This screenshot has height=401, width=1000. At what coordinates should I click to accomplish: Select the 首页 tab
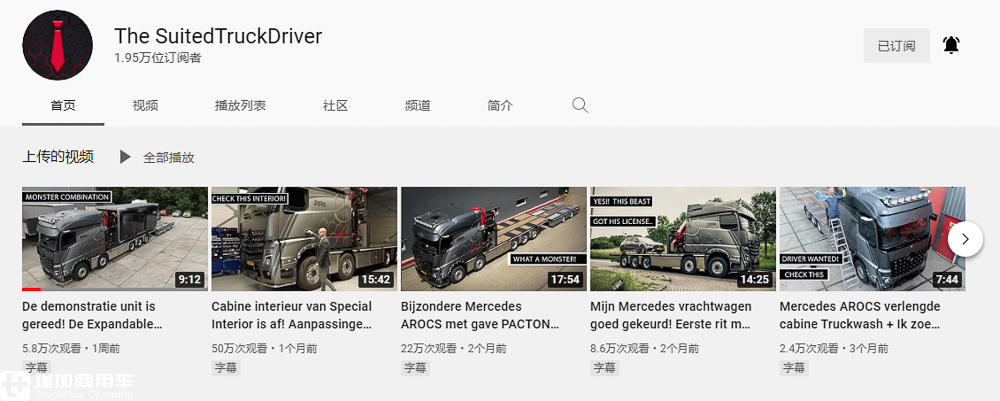click(x=63, y=105)
